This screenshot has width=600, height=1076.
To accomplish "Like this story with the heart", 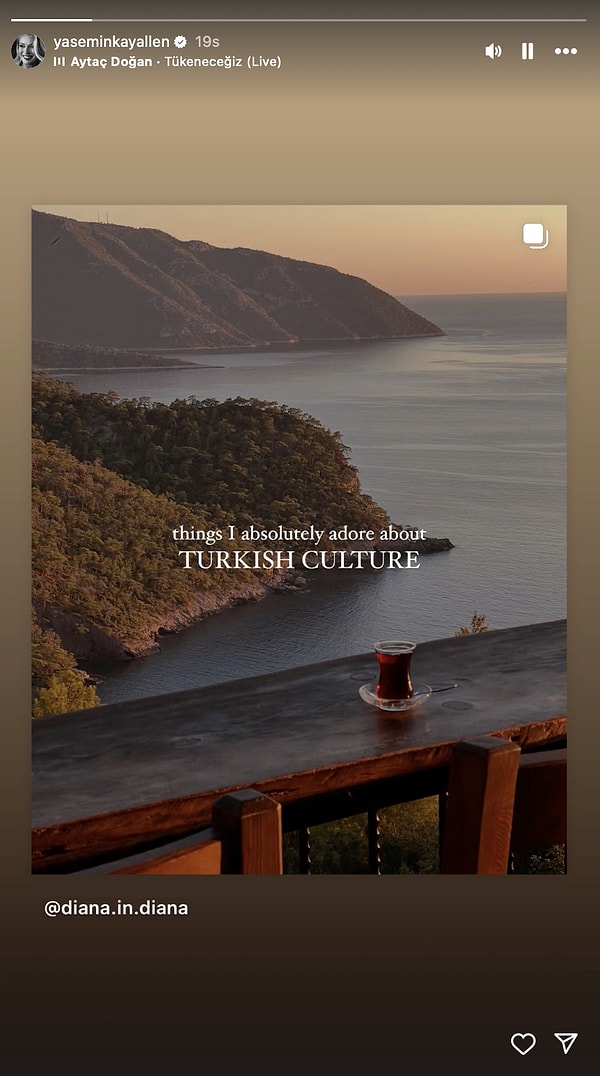I will (523, 1043).
